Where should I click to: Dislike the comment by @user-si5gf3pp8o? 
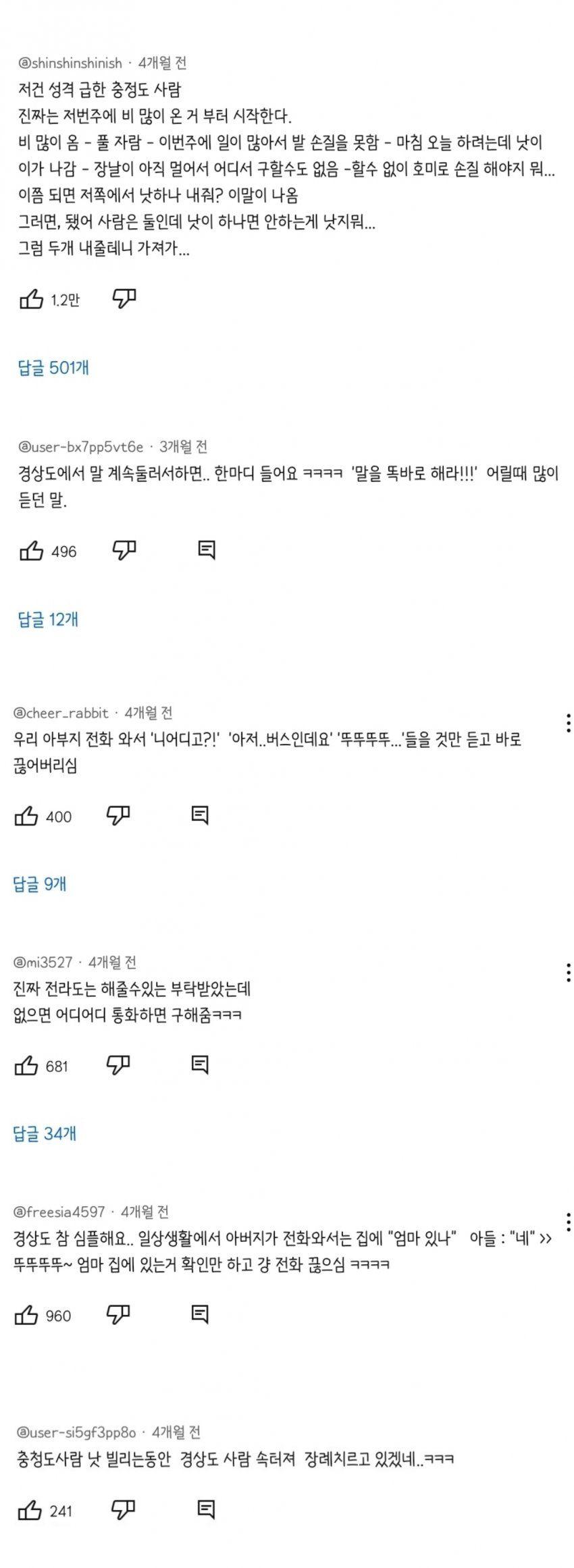tap(124, 1509)
